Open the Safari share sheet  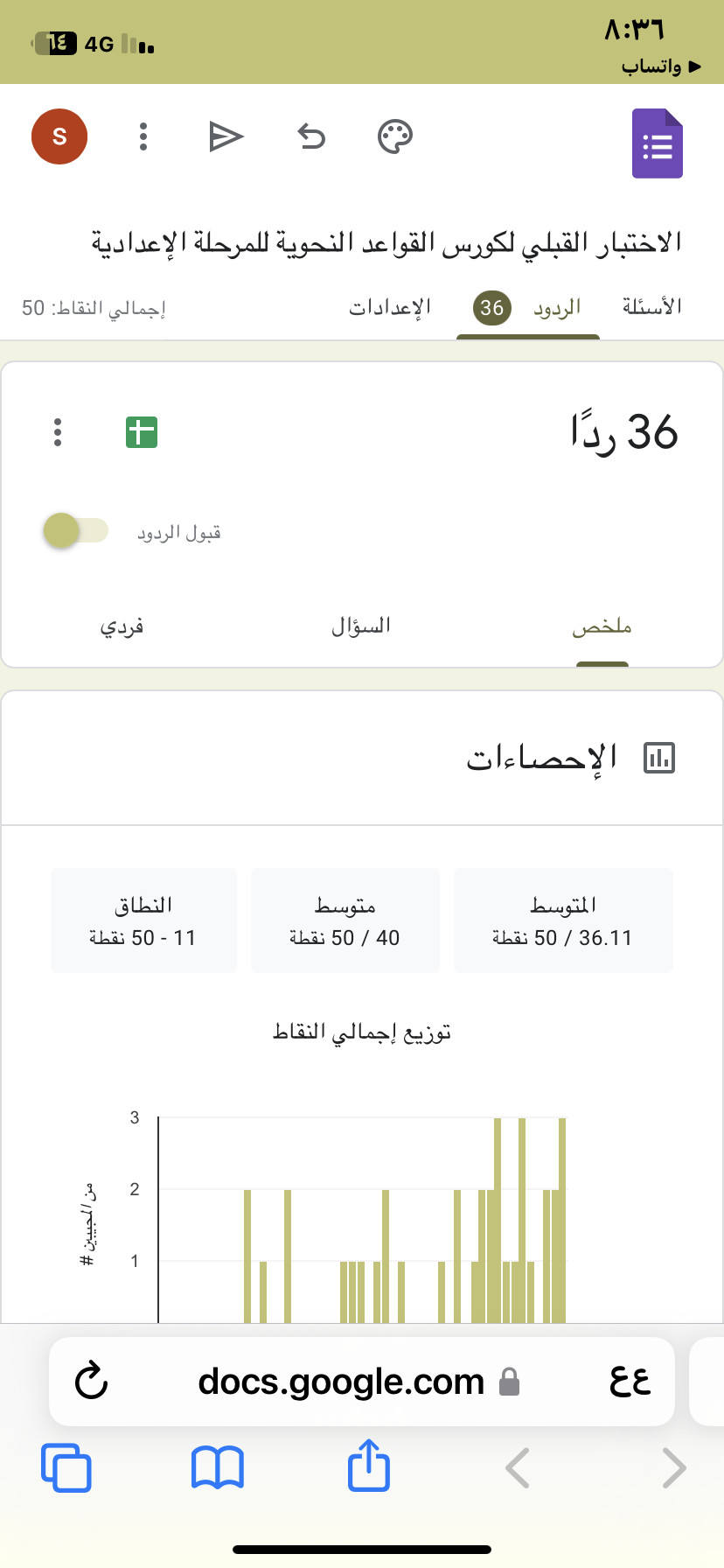pyautogui.click(x=369, y=1466)
